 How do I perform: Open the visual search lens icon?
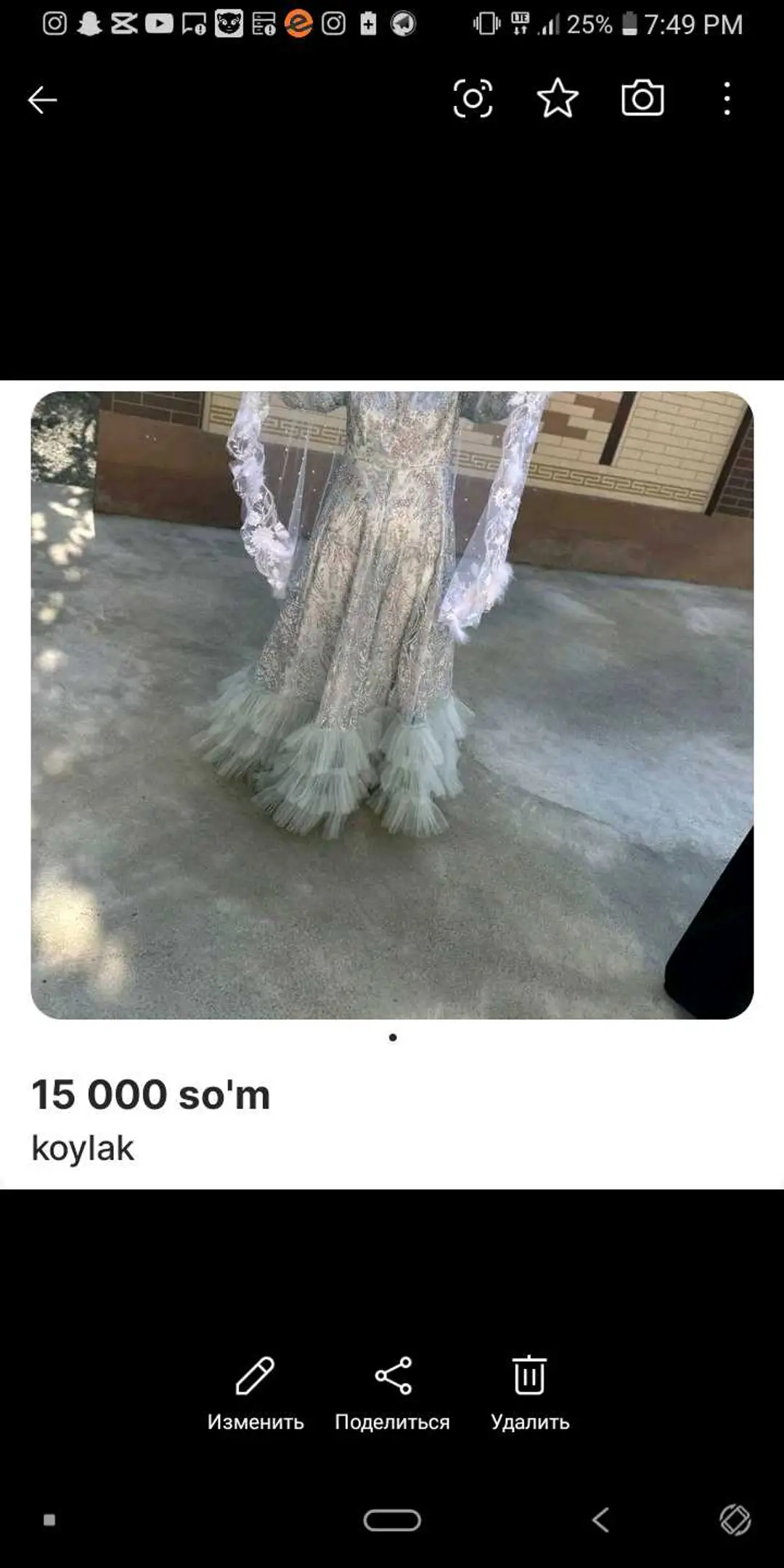pos(473,99)
